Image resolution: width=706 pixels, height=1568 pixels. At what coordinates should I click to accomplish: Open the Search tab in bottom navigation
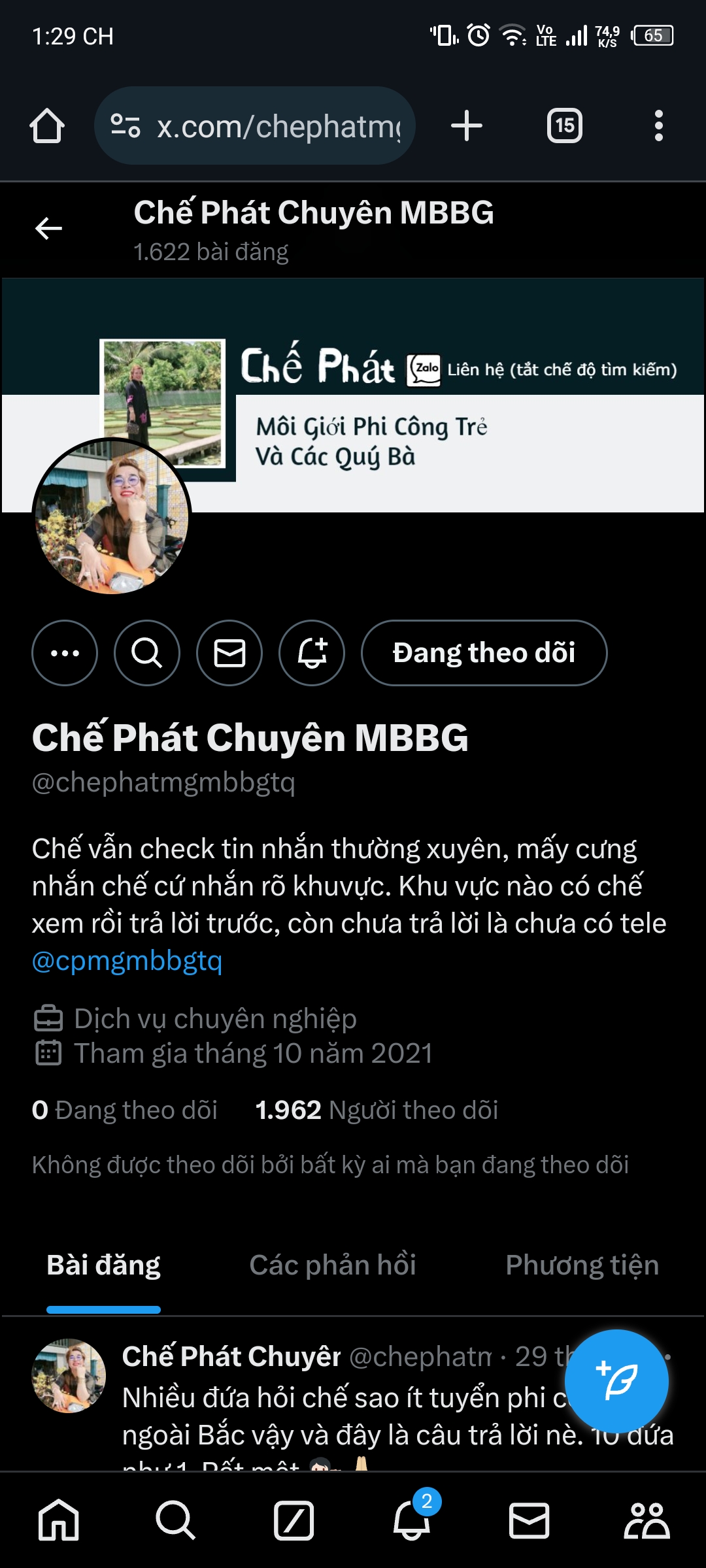tap(176, 1520)
